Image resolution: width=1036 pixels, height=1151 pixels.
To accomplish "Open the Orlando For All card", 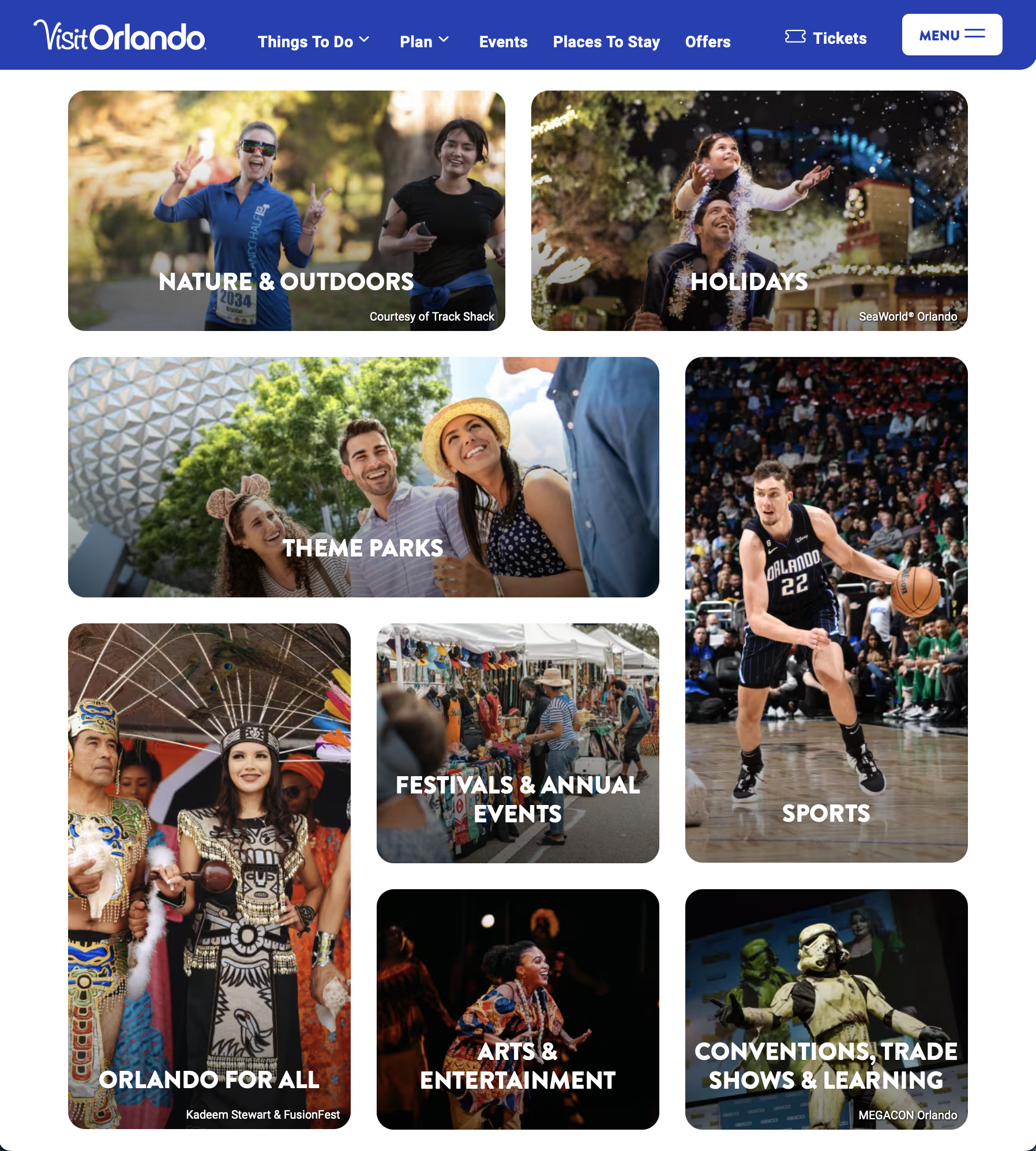I will pyautogui.click(x=209, y=876).
